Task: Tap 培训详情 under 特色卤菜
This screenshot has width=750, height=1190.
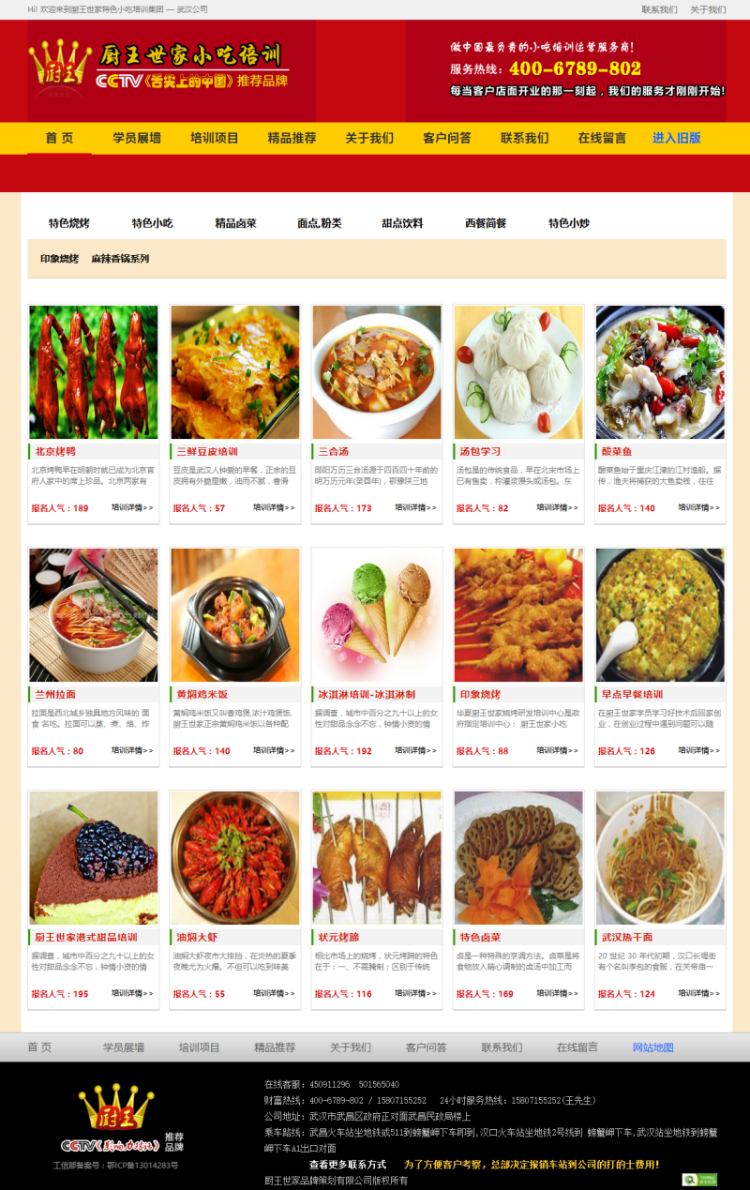Action: pos(558,993)
